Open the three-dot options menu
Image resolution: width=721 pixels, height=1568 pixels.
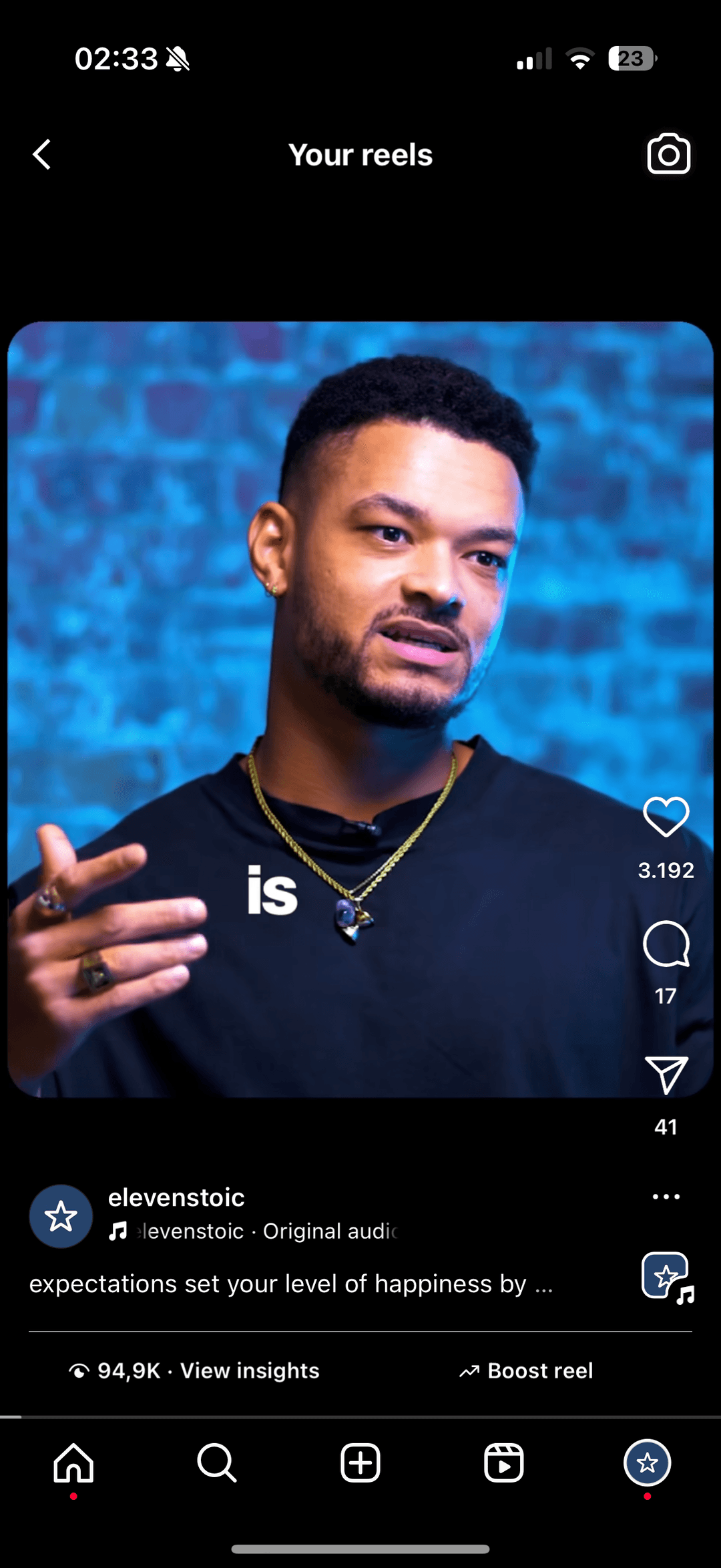pyautogui.click(x=666, y=1197)
